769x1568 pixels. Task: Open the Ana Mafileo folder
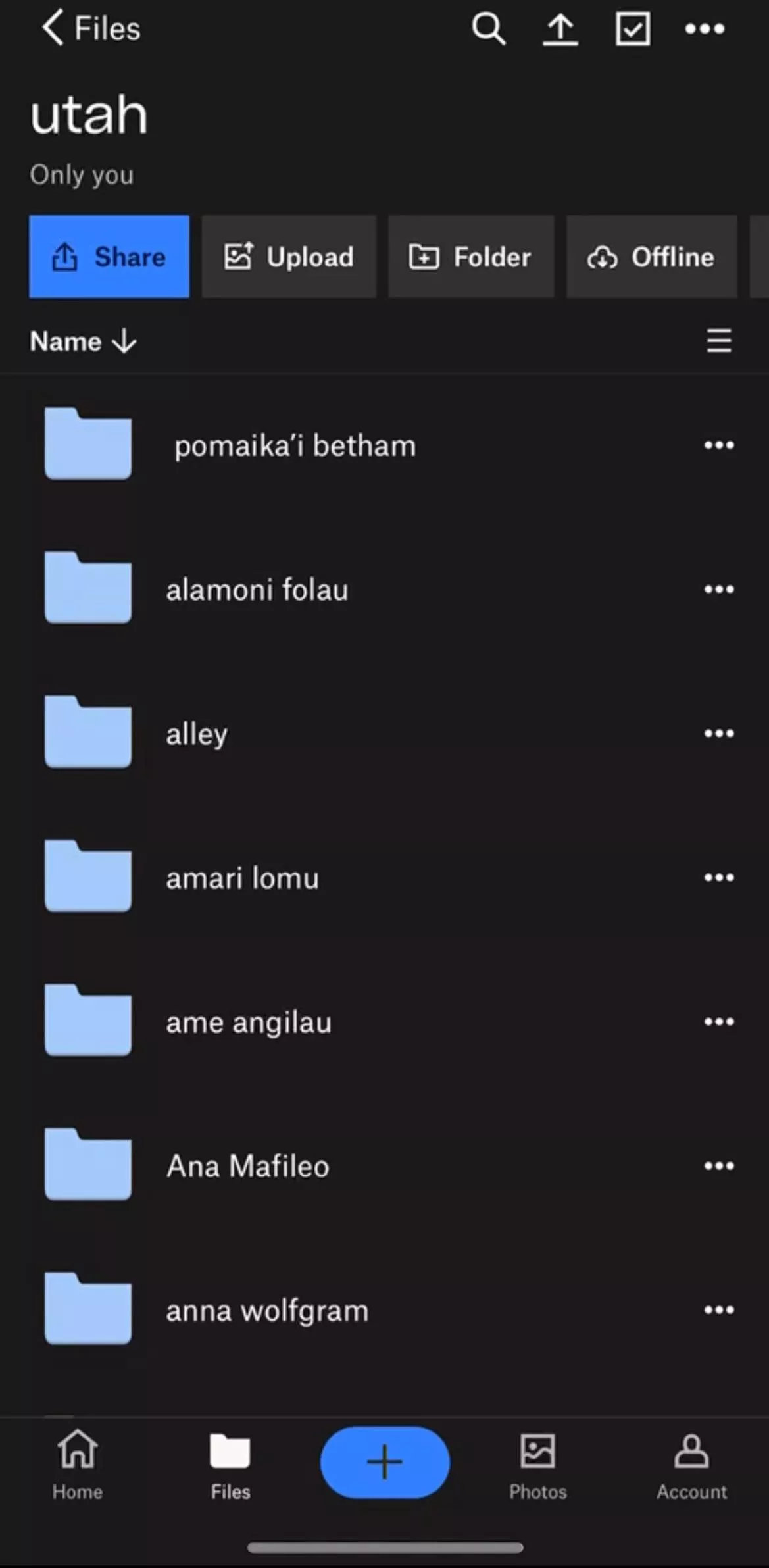[247, 1166]
